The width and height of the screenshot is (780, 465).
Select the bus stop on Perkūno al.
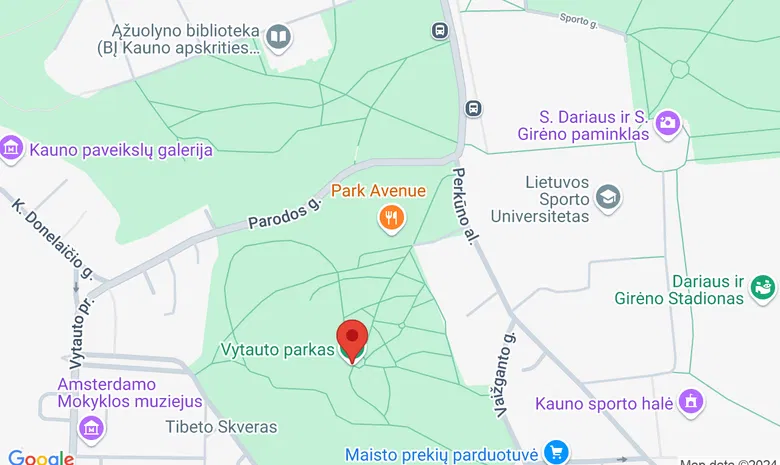coord(473,108)
